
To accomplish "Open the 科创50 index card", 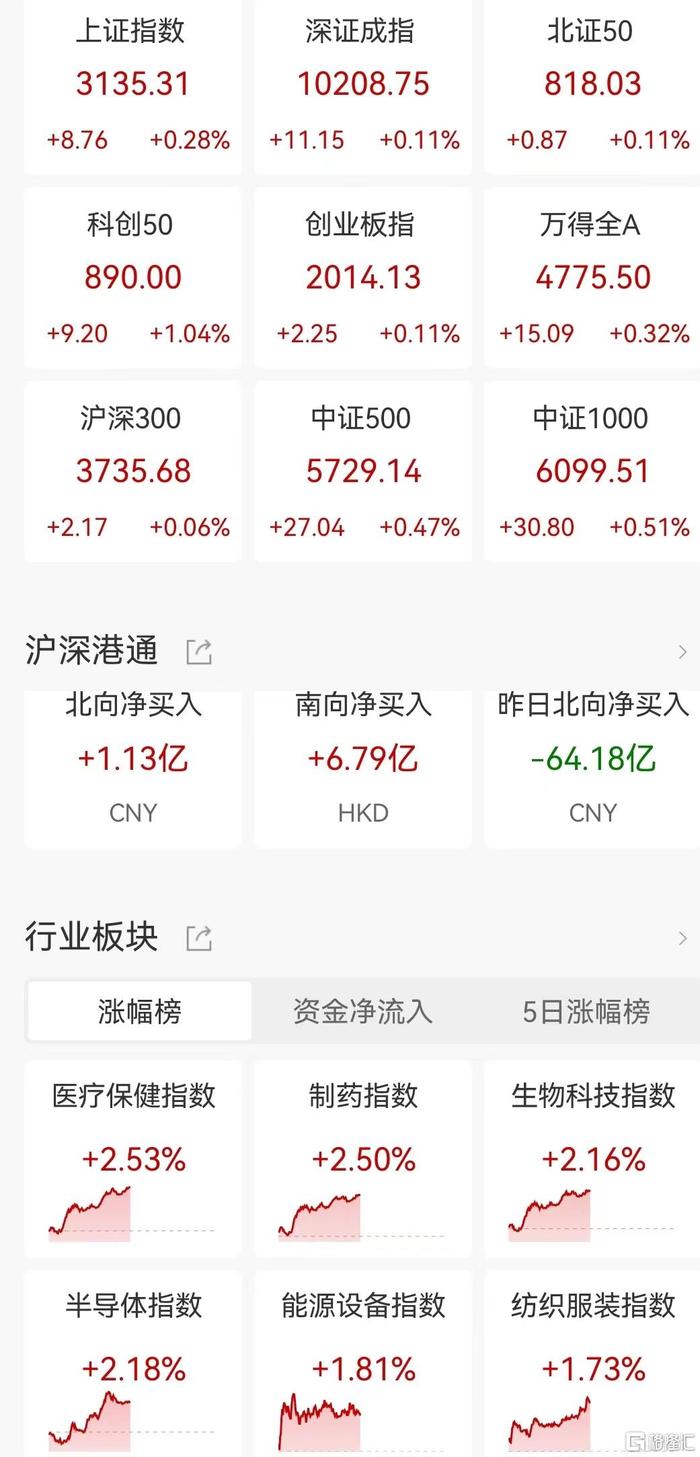I will (x=133, y=277).
